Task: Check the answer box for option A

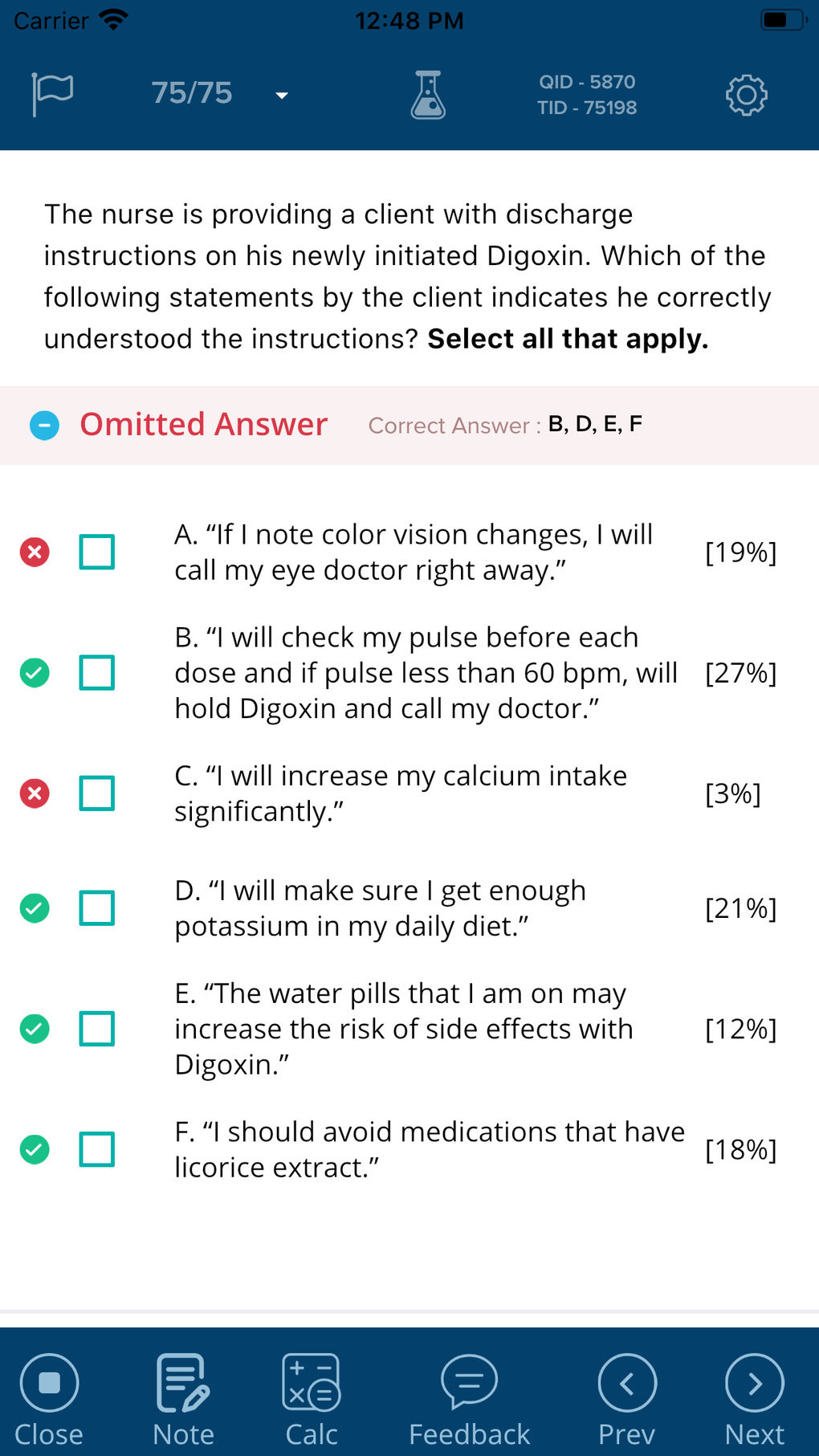Action: 96,551
